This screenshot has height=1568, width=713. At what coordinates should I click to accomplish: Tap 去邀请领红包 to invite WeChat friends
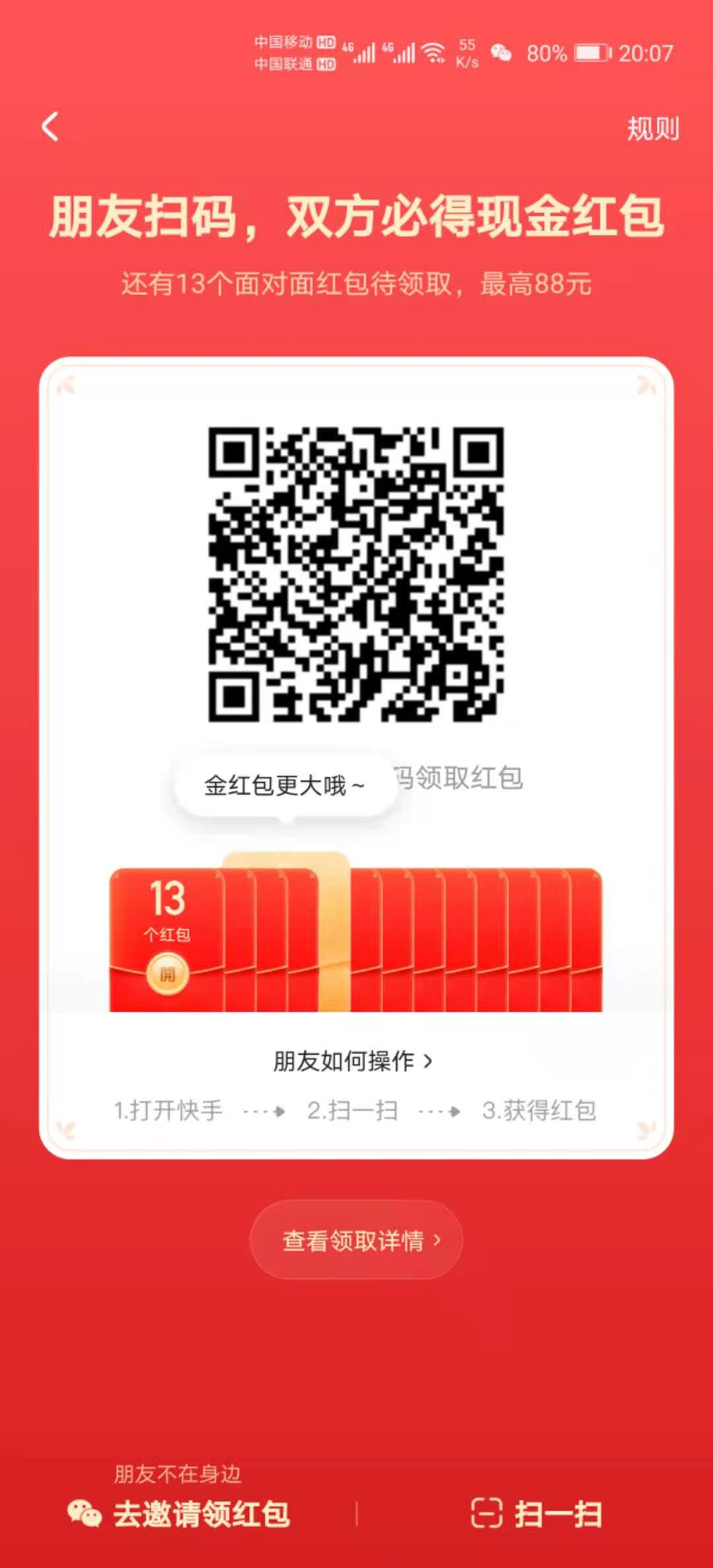coord(180,1513)
